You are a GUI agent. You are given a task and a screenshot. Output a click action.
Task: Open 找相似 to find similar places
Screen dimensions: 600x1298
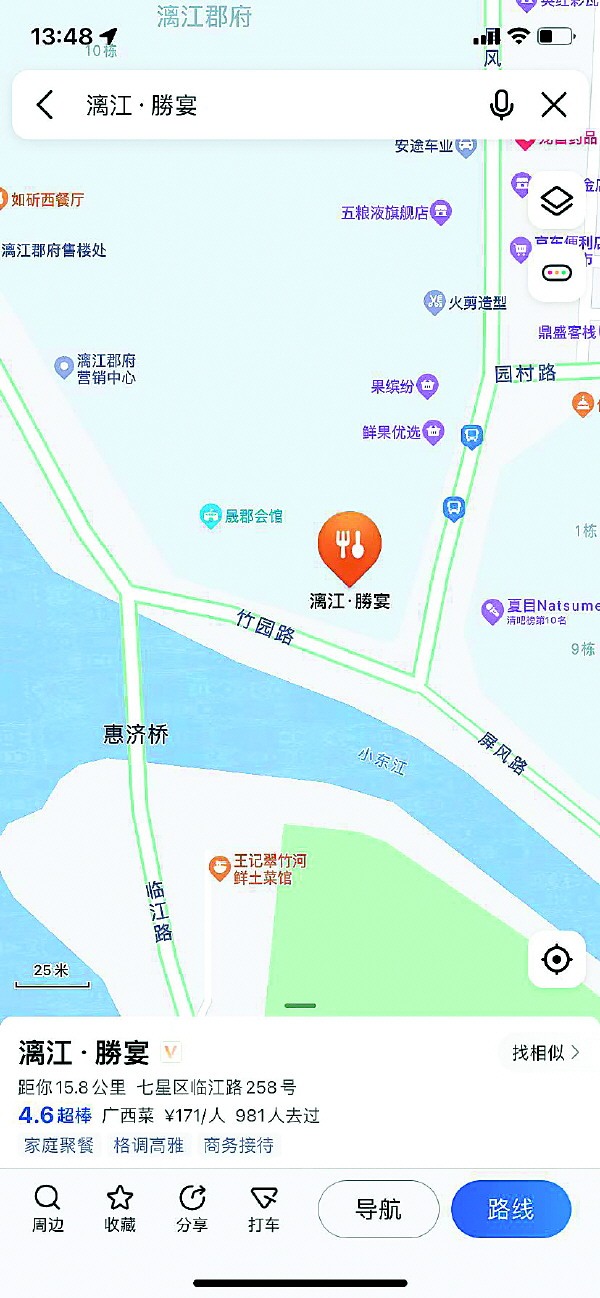coord(546,1052)
